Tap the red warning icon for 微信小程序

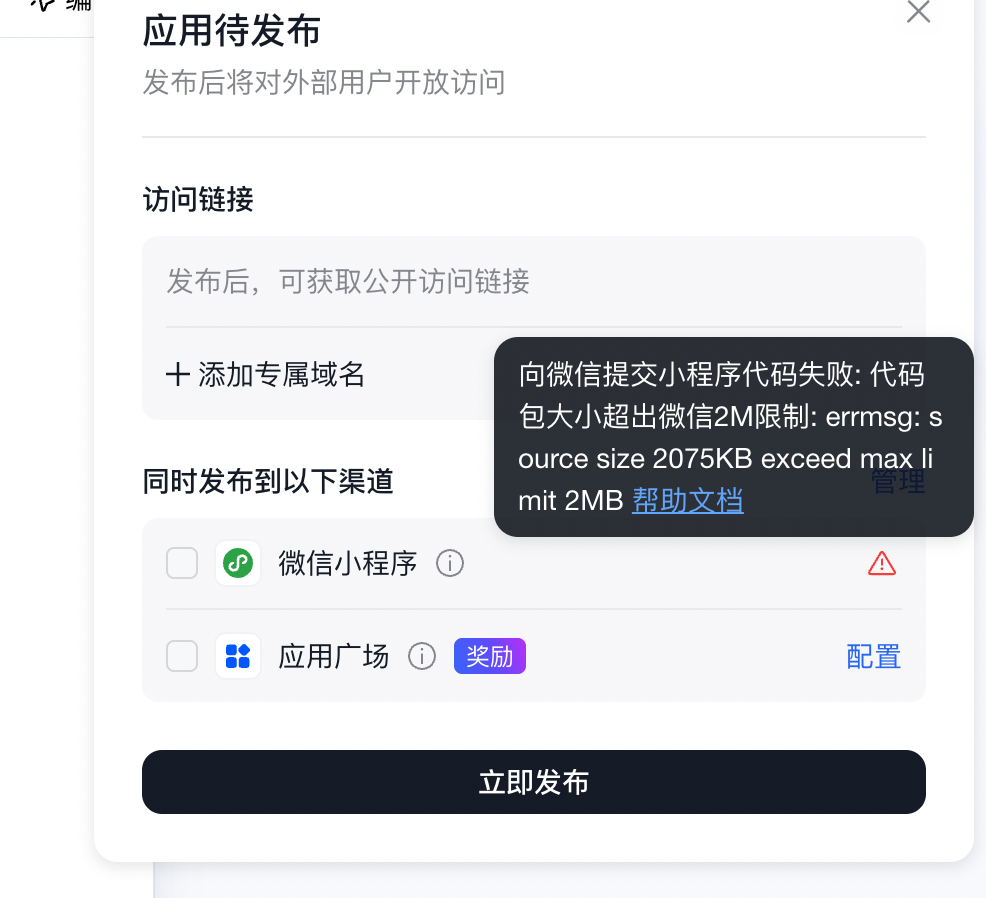click(881, 564)
